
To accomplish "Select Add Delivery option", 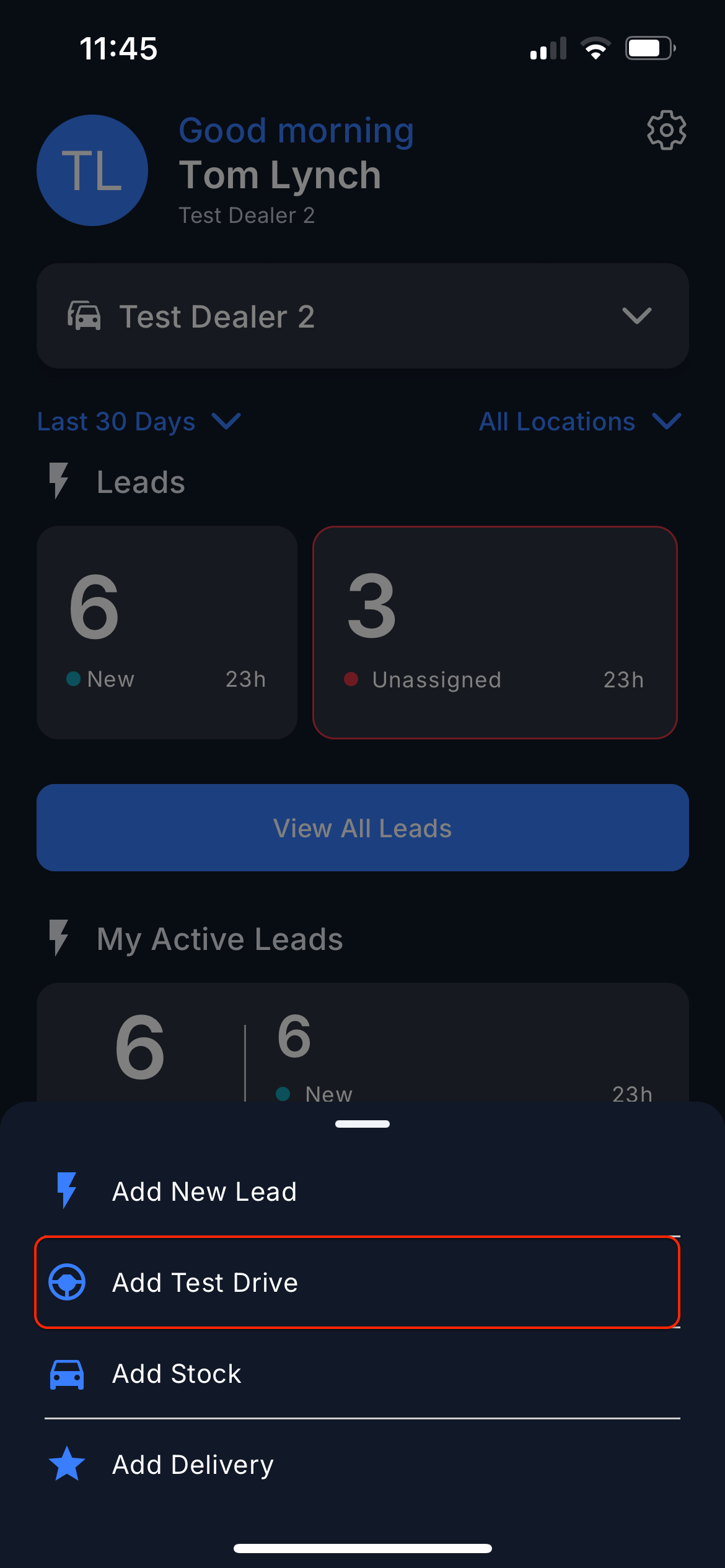I will [x=193, y=1465].
